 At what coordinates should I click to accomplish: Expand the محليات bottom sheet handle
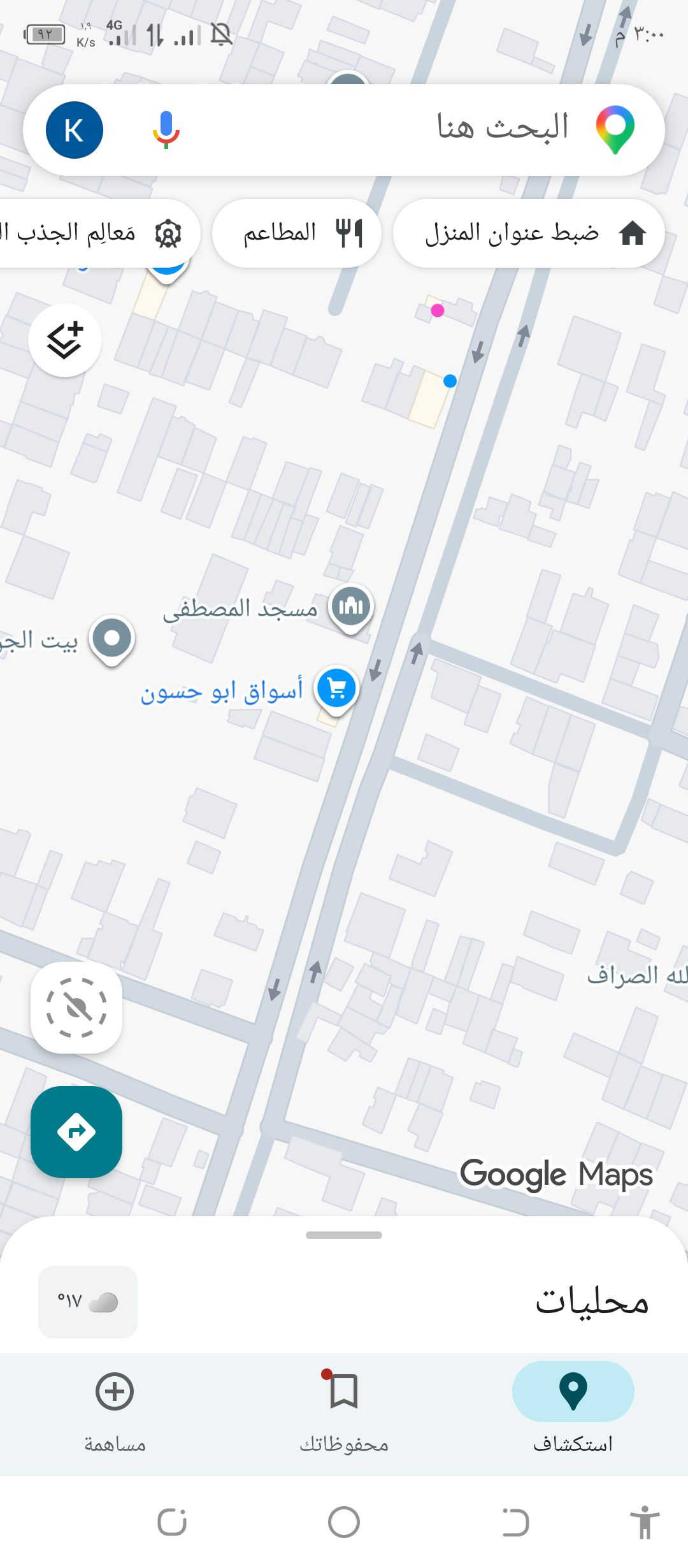click(344, 1235)
